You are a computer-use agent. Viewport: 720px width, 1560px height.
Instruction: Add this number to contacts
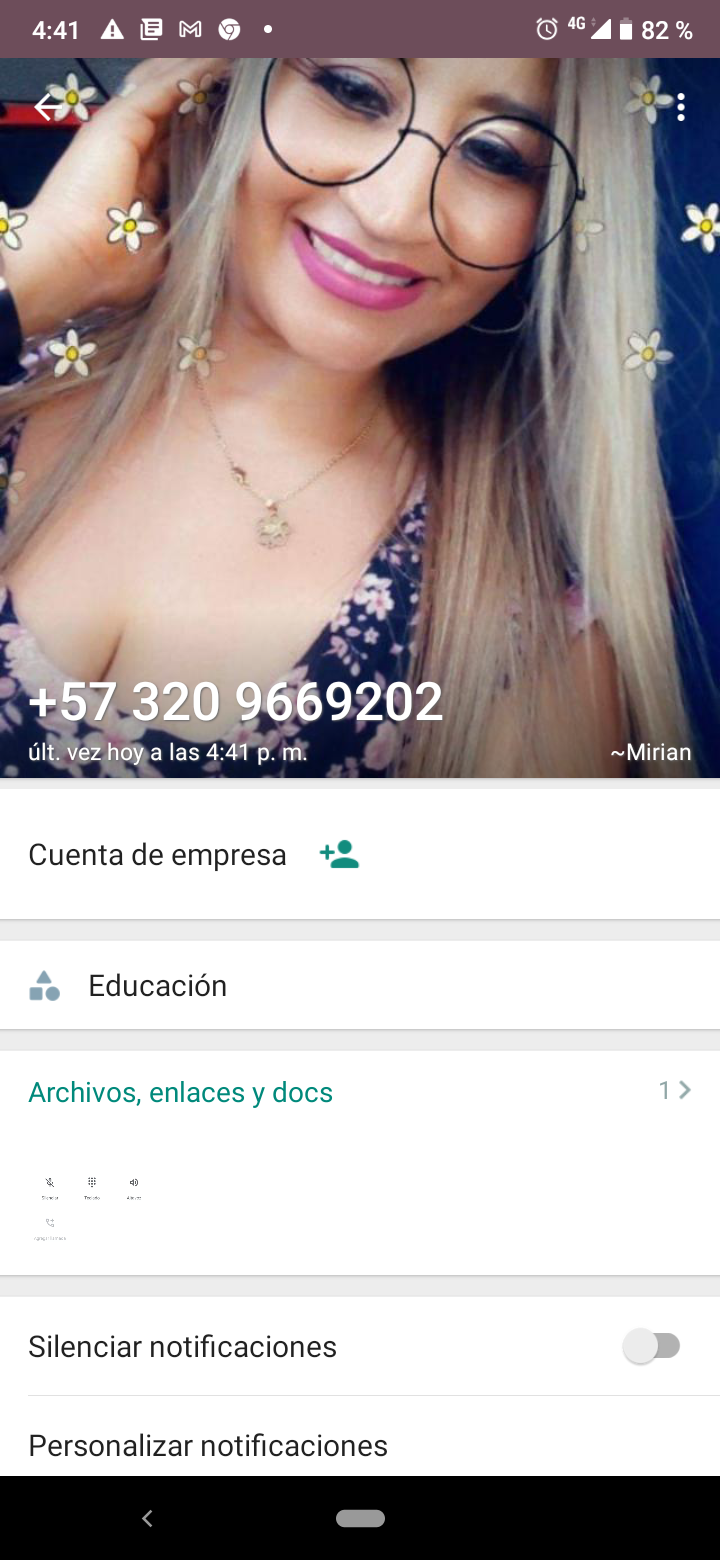(x=339, y=855)
